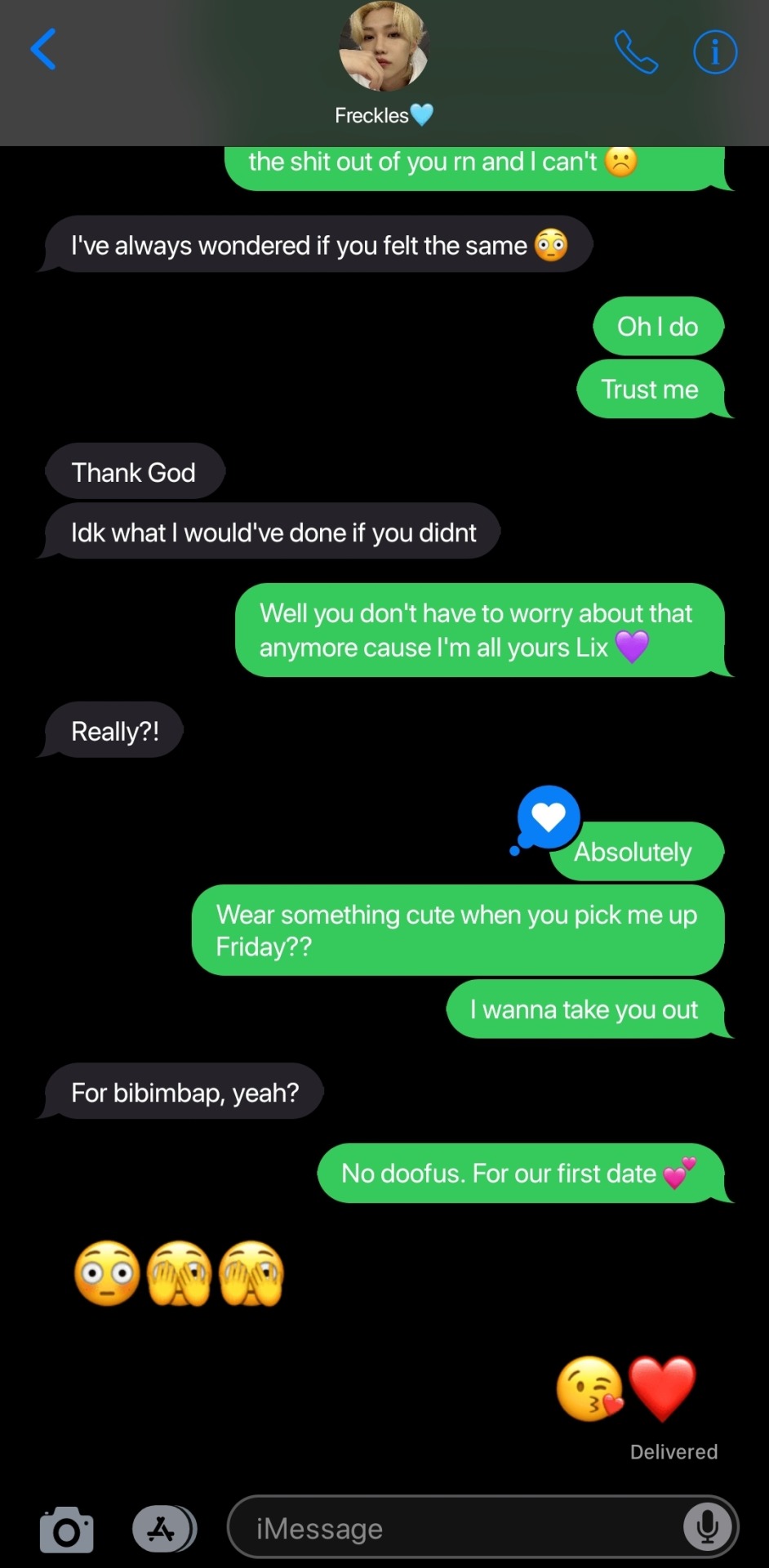Open conversation info details
769x1568 pixels.
point(714,52)
